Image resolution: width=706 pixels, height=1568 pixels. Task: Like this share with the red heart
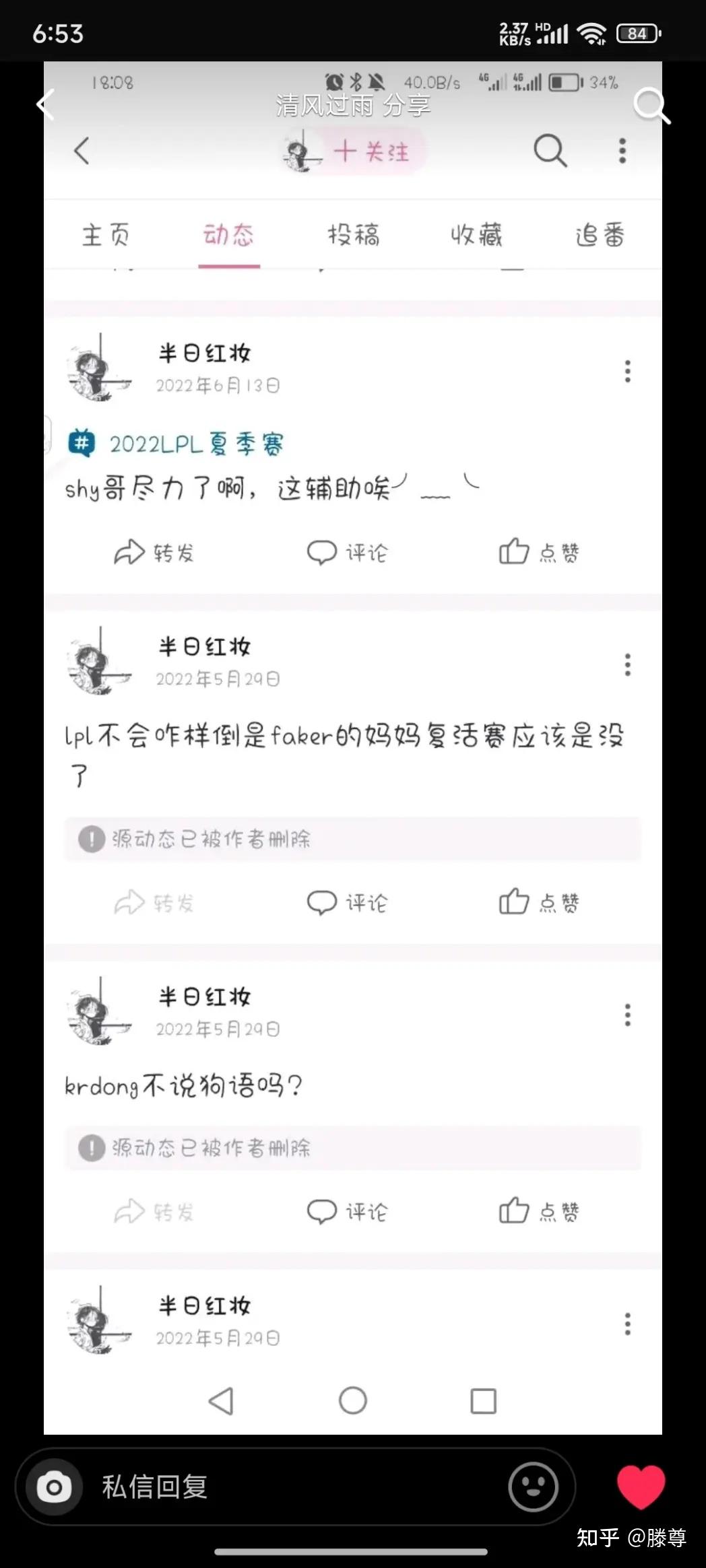(641, 1486)
